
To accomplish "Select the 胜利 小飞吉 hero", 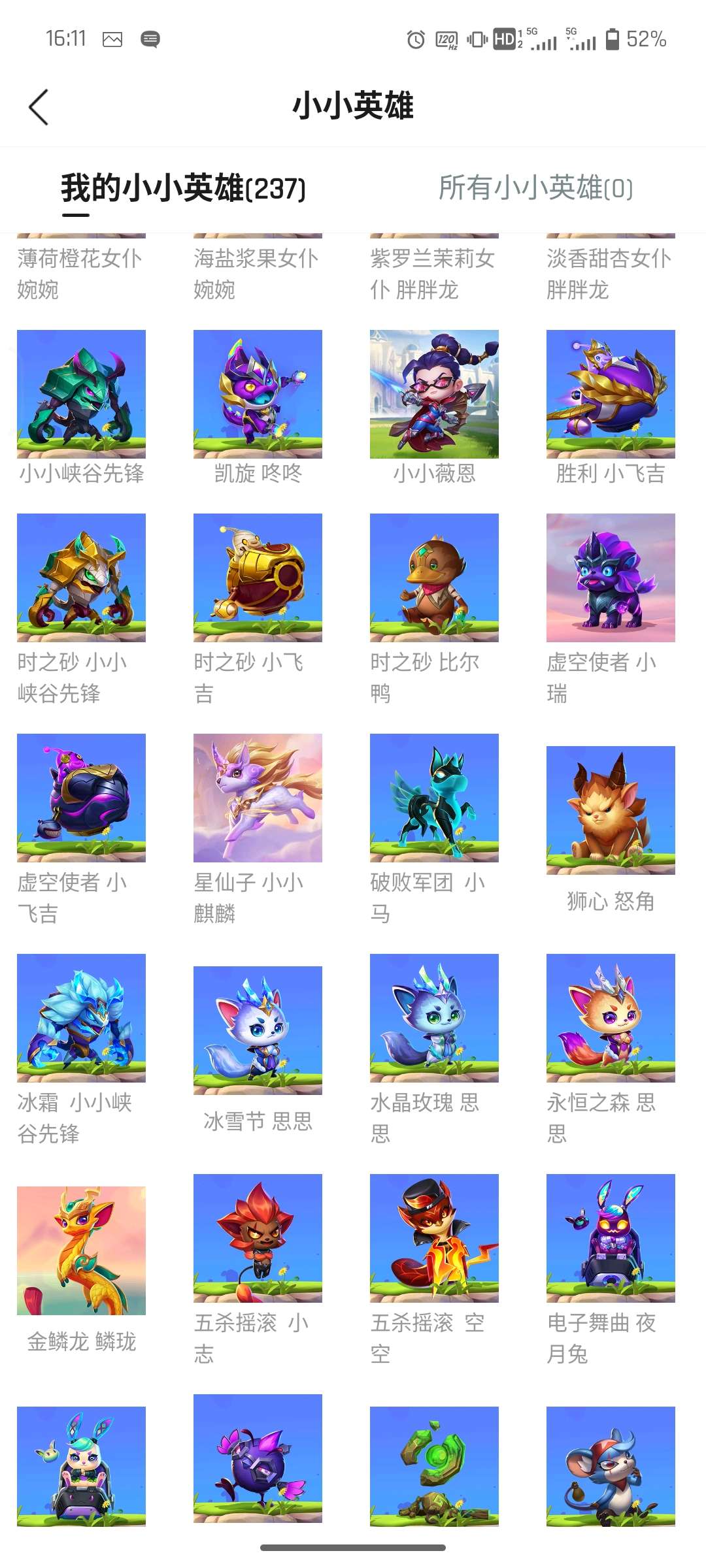I will pyautogui.click(x=611, y=394).
